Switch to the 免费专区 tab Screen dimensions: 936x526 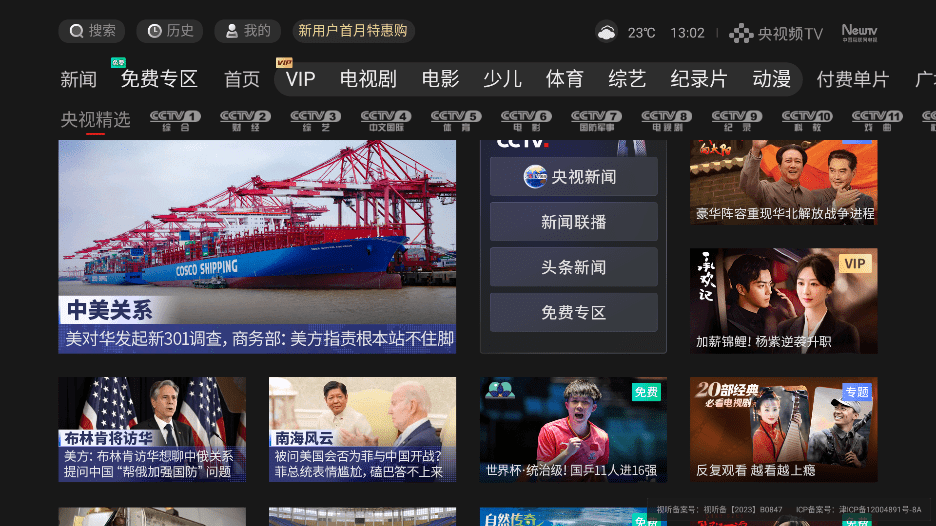(159, 80)
